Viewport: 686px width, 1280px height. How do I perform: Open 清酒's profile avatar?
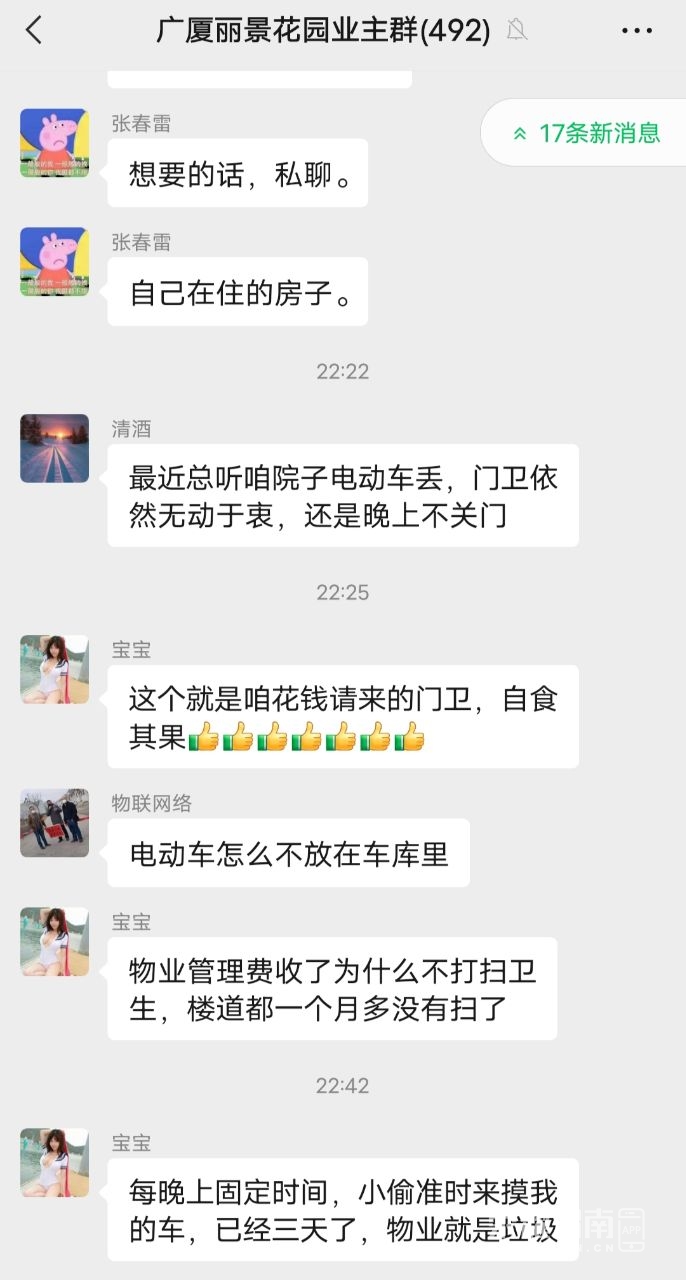click(55, 449)
